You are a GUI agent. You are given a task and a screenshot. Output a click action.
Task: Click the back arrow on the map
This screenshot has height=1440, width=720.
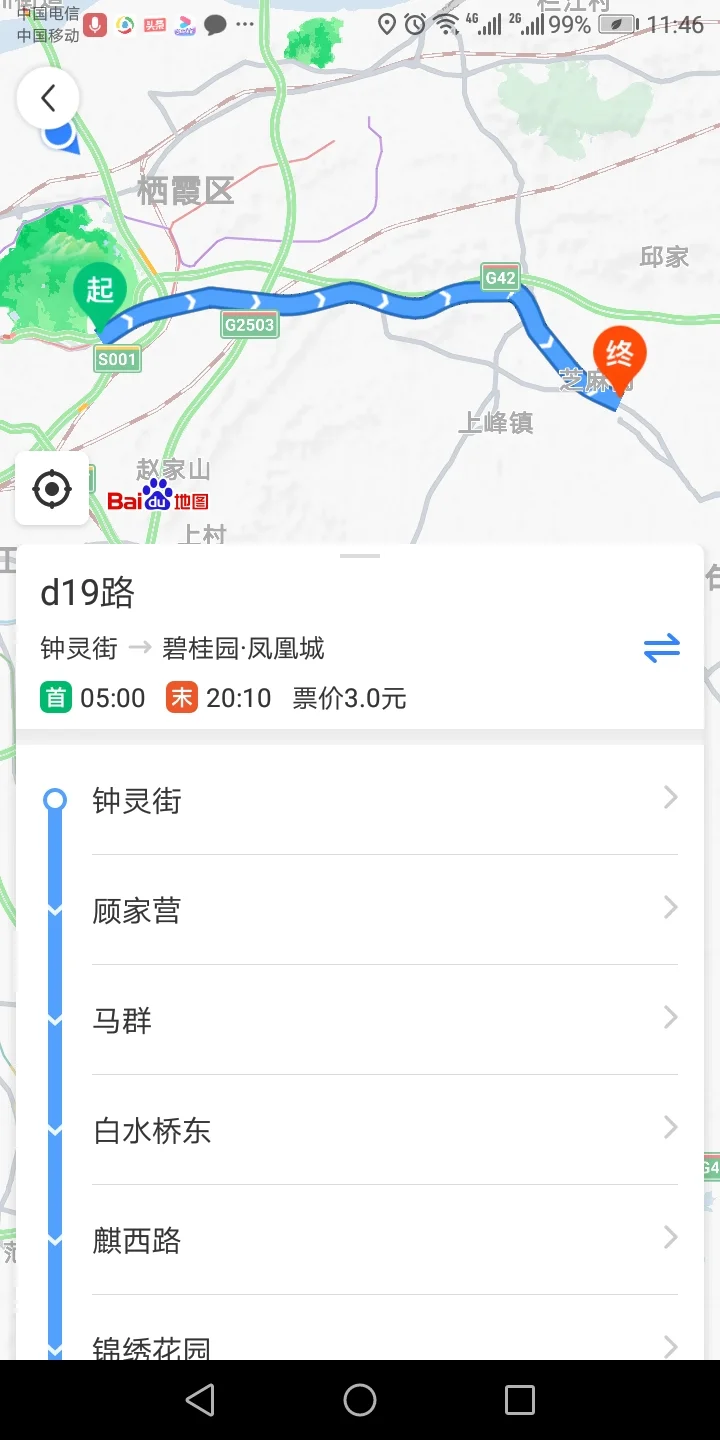(x=48, y=97)
